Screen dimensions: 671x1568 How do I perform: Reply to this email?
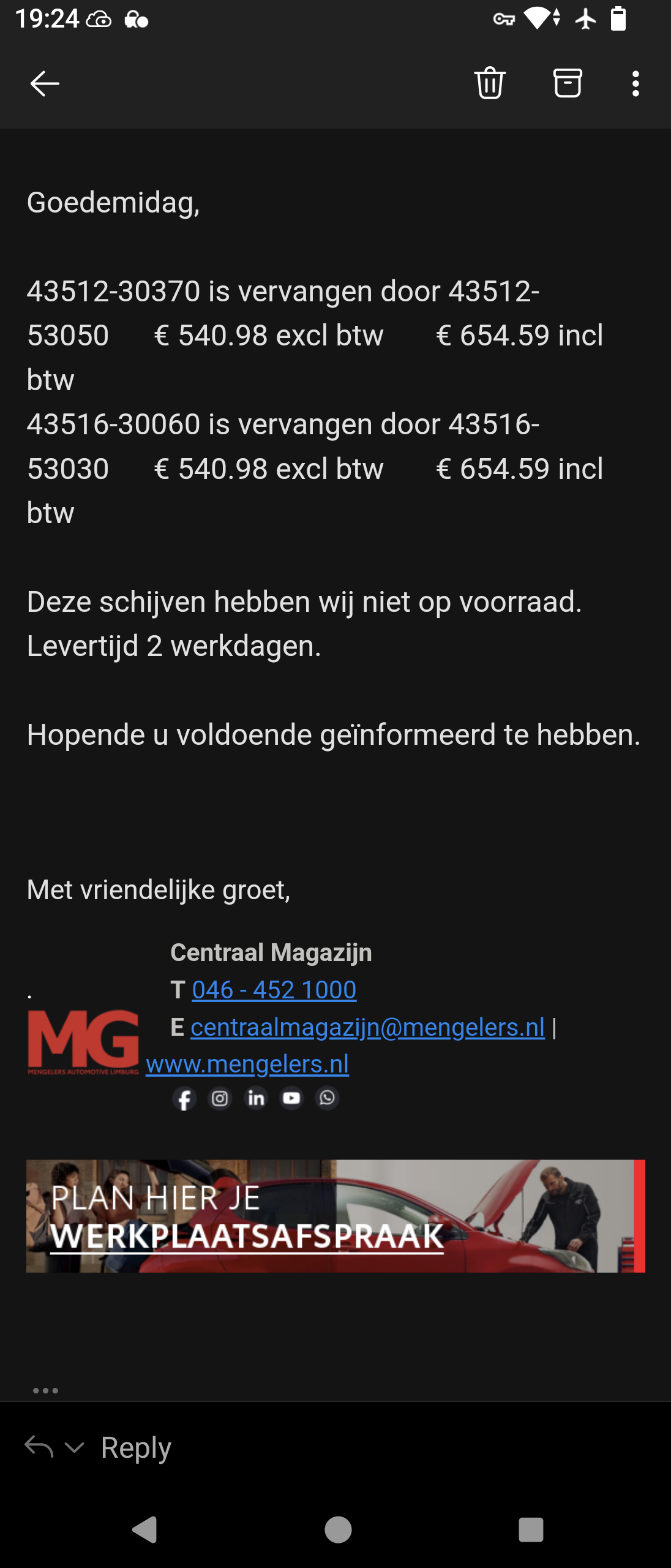(136, 1448)
